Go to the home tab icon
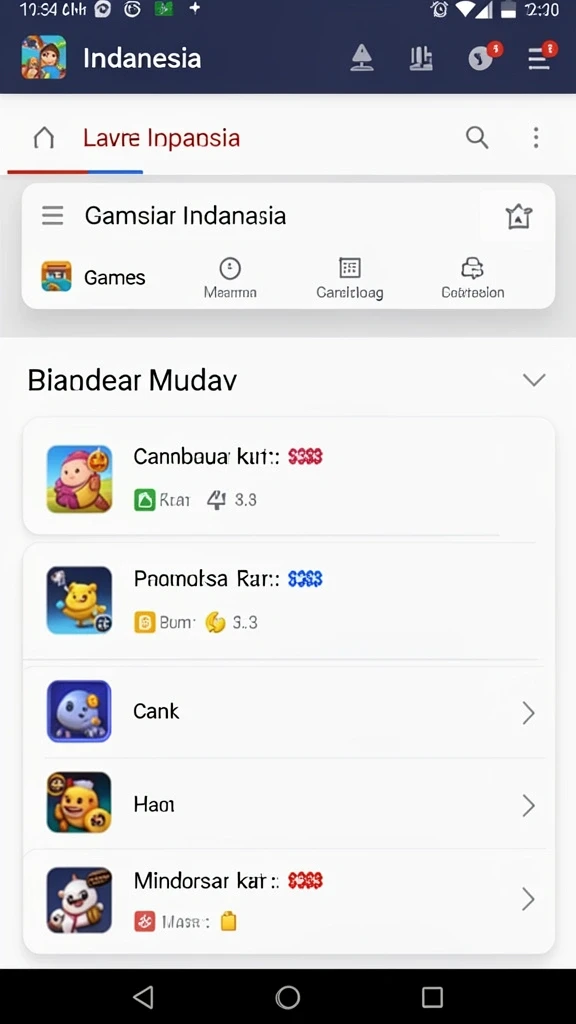The image size is (576, 1024). tap(44, 138)
